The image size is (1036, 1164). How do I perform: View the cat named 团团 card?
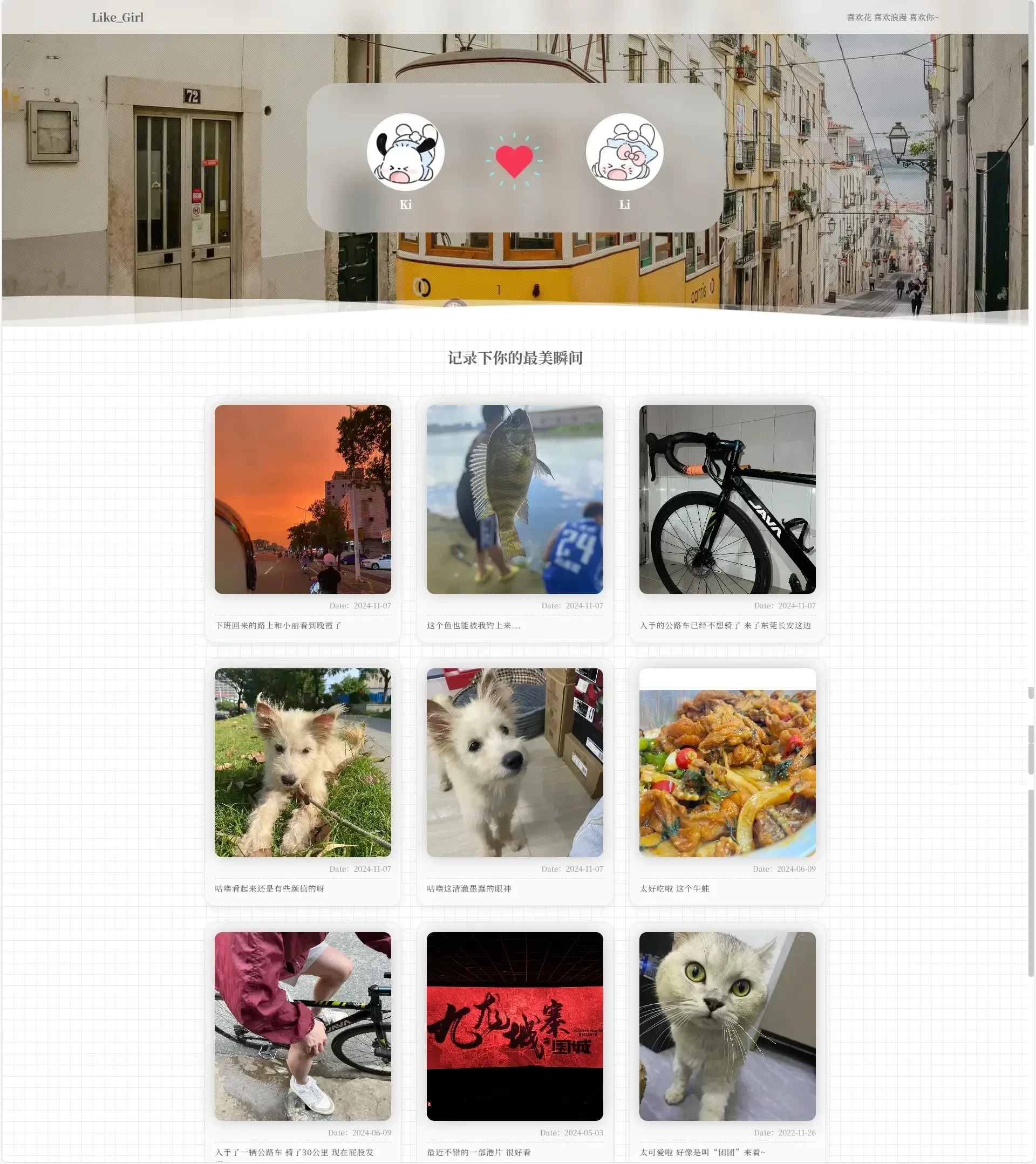[x=727, y=1025]
